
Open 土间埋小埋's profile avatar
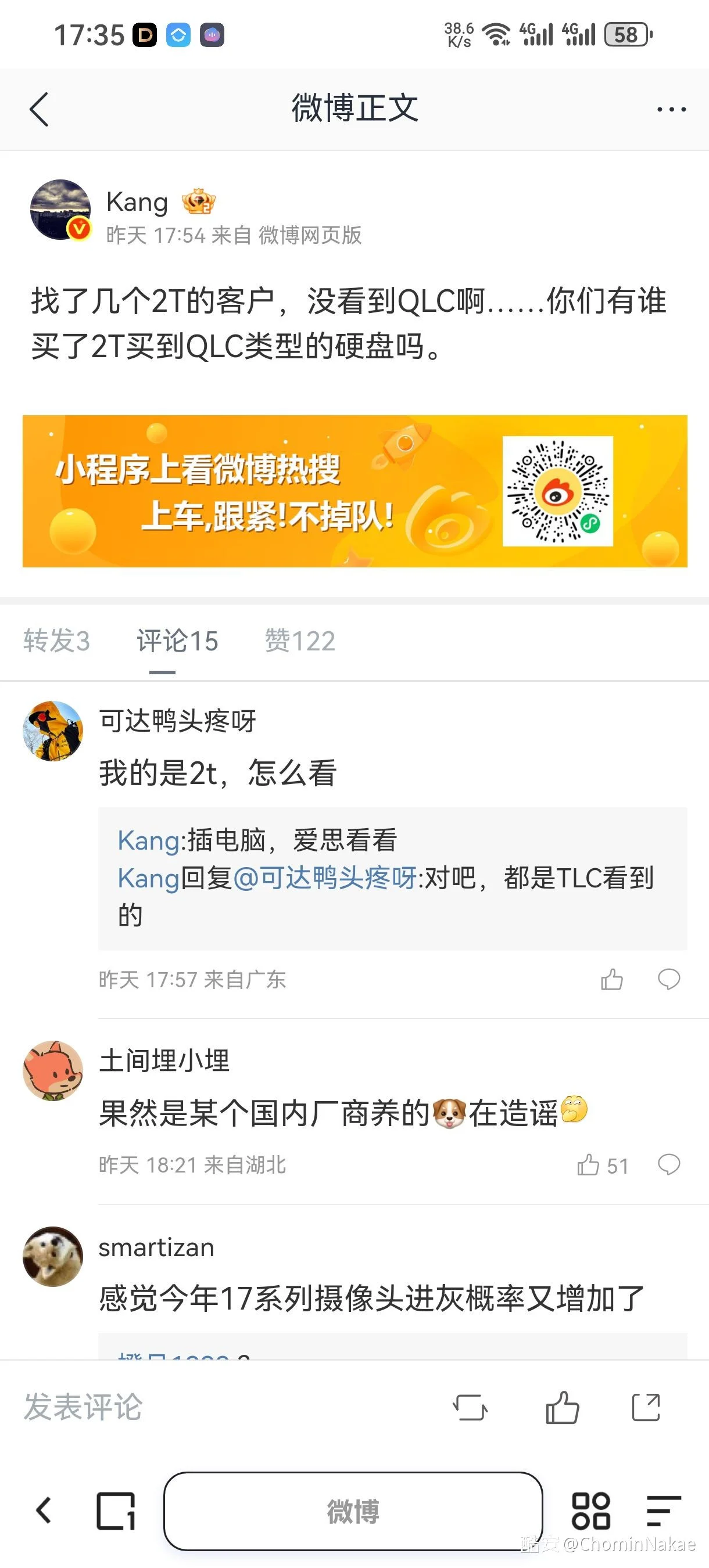53,1071
